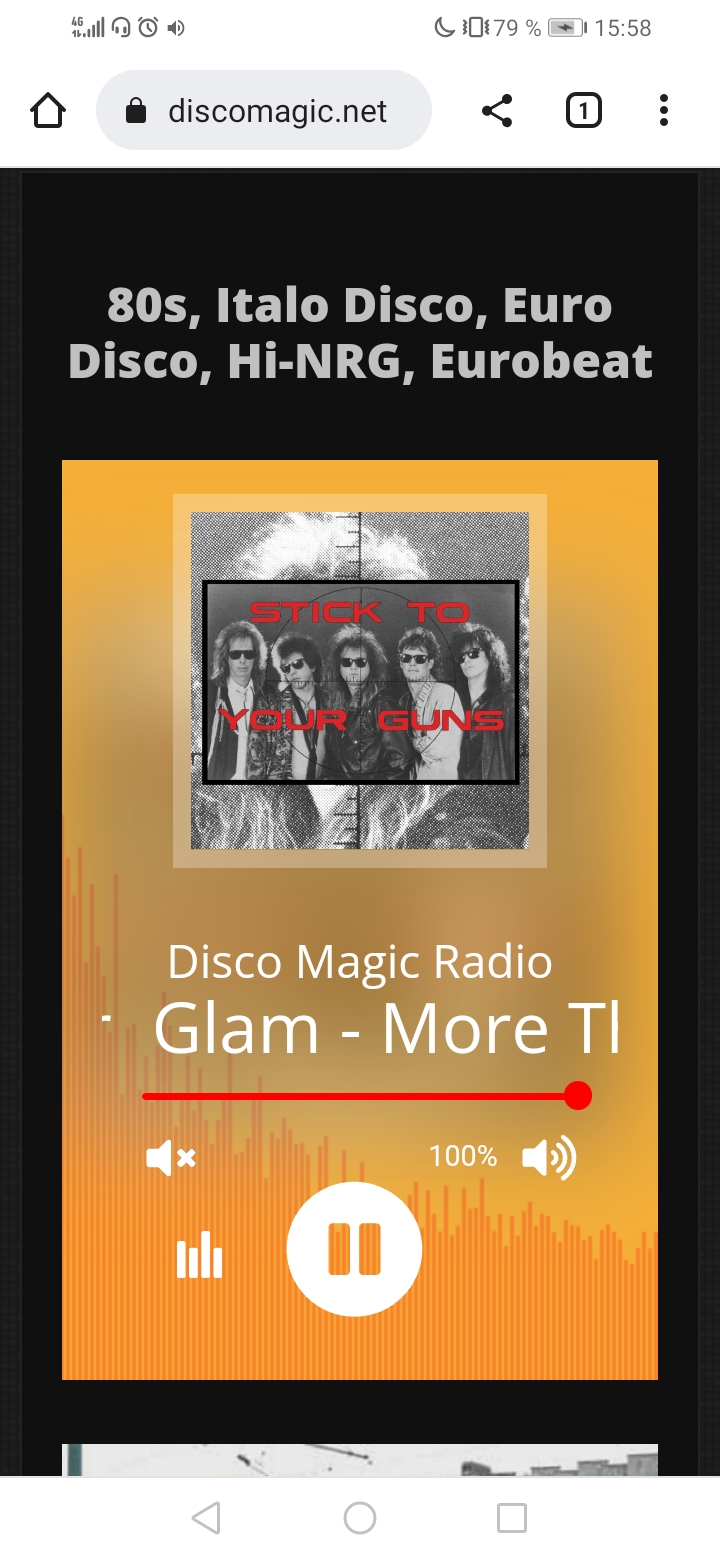Tap the red volume slider
720x1560 pixels.
tap(360, 1096)
